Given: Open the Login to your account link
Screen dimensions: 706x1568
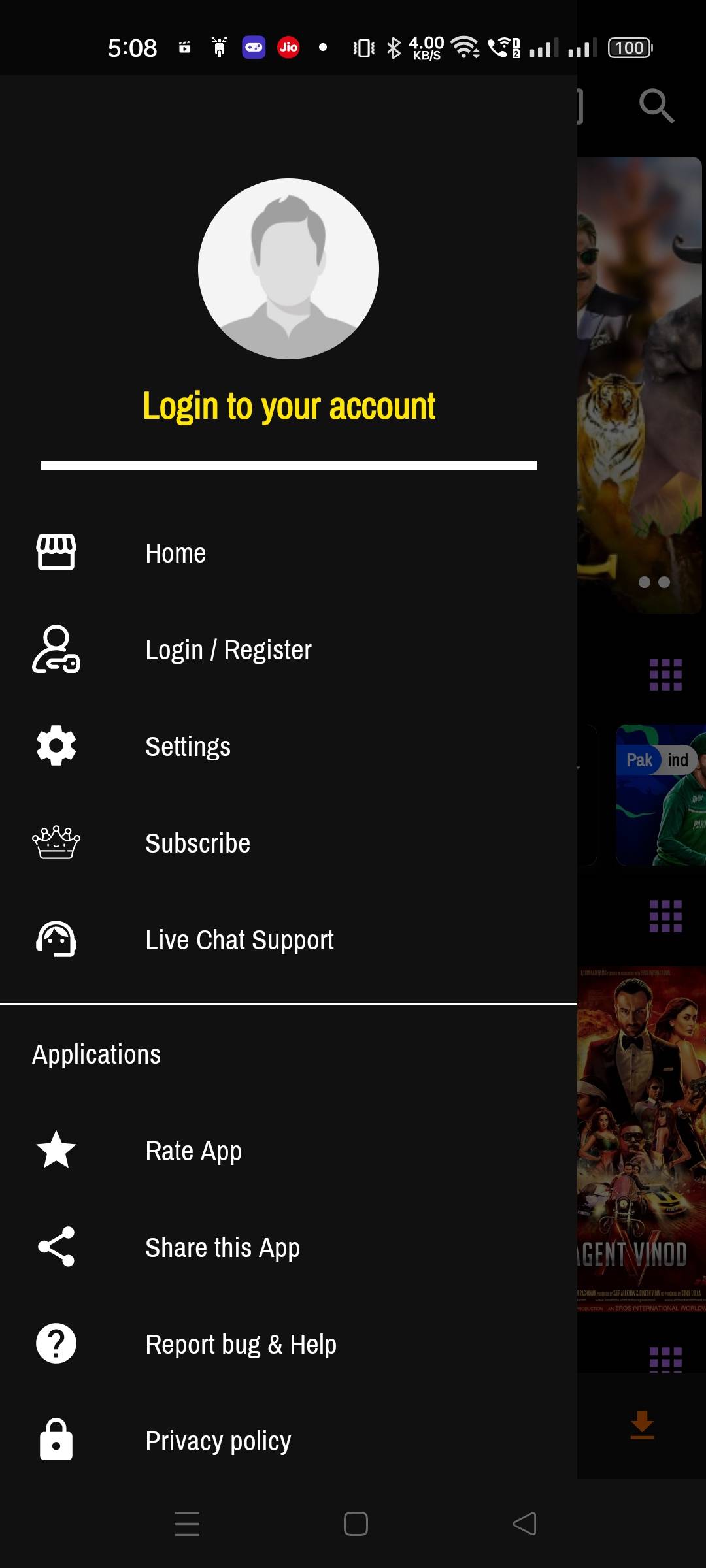Looking at the screenshot, I should pos(288,406).
